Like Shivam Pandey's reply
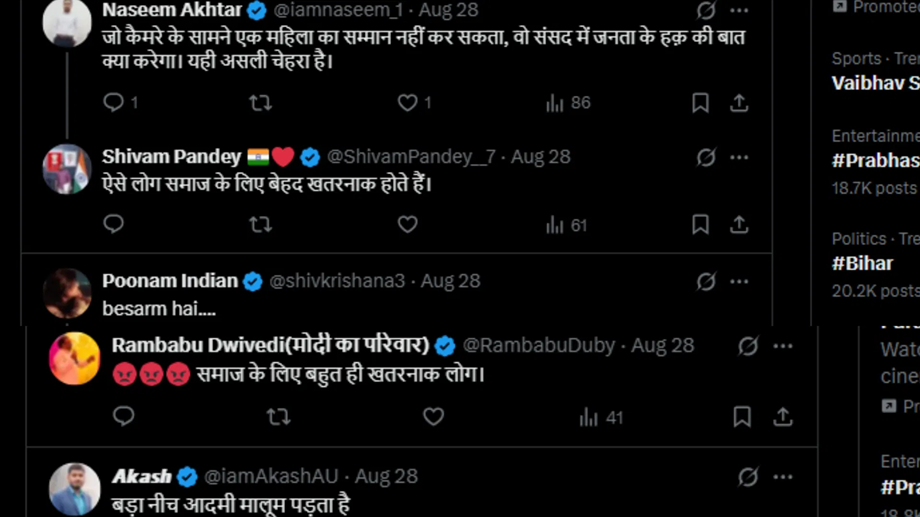Screen dimensions: 920x517 tap(407, 225)
